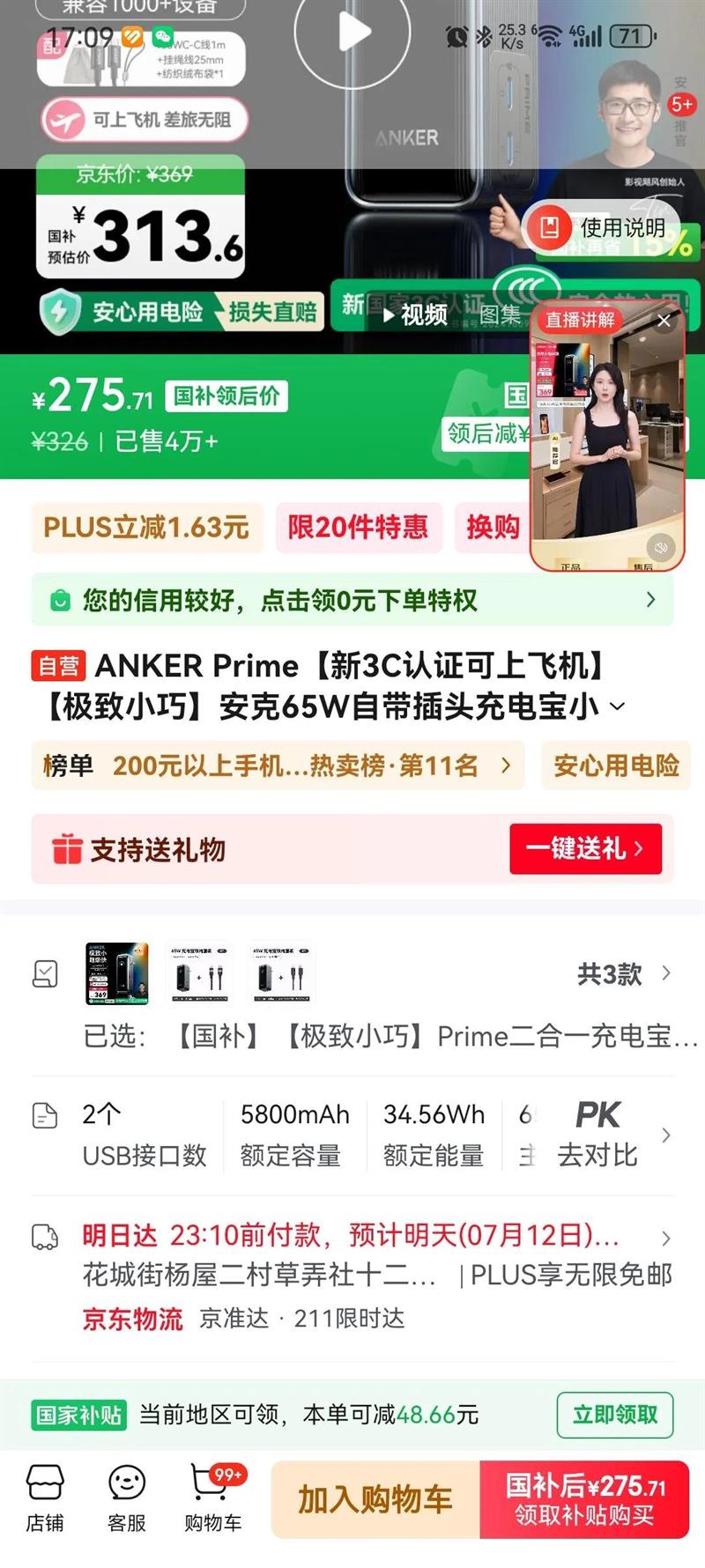Screen dimensions: 705x1568
Task: Open 使用说明 usage instructions
Action: point(605,228)
